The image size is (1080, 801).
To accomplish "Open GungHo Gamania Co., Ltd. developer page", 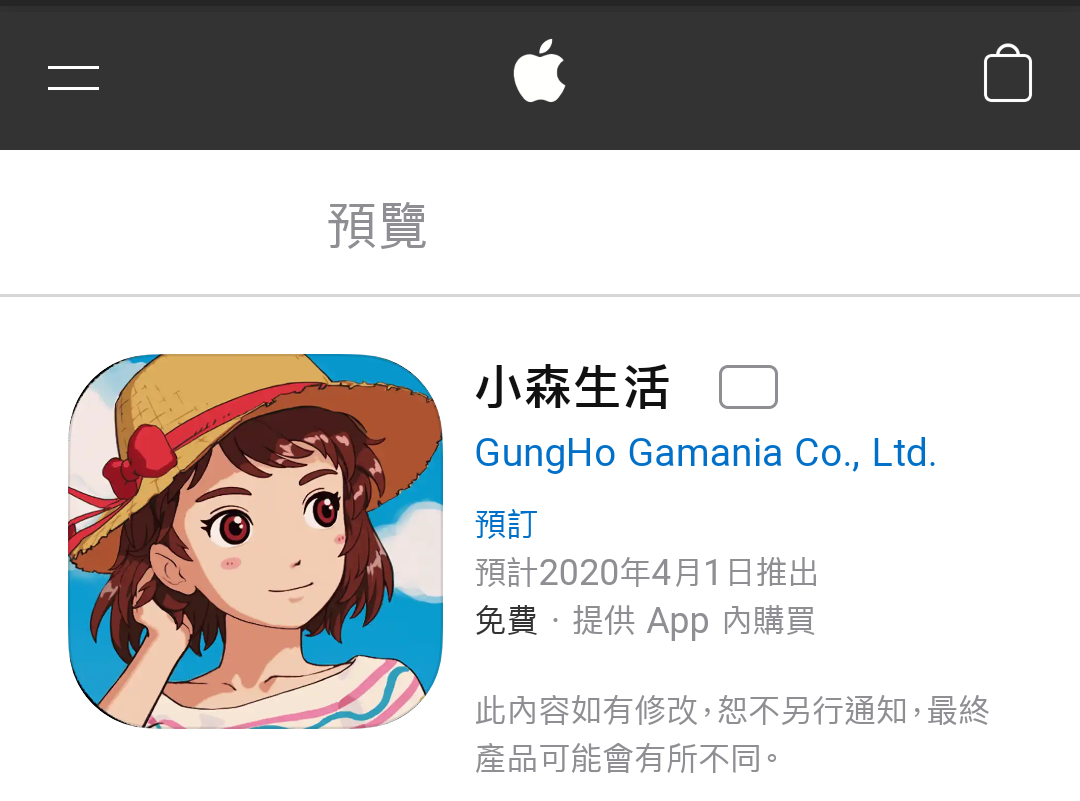I will click(x=705, y=453).
